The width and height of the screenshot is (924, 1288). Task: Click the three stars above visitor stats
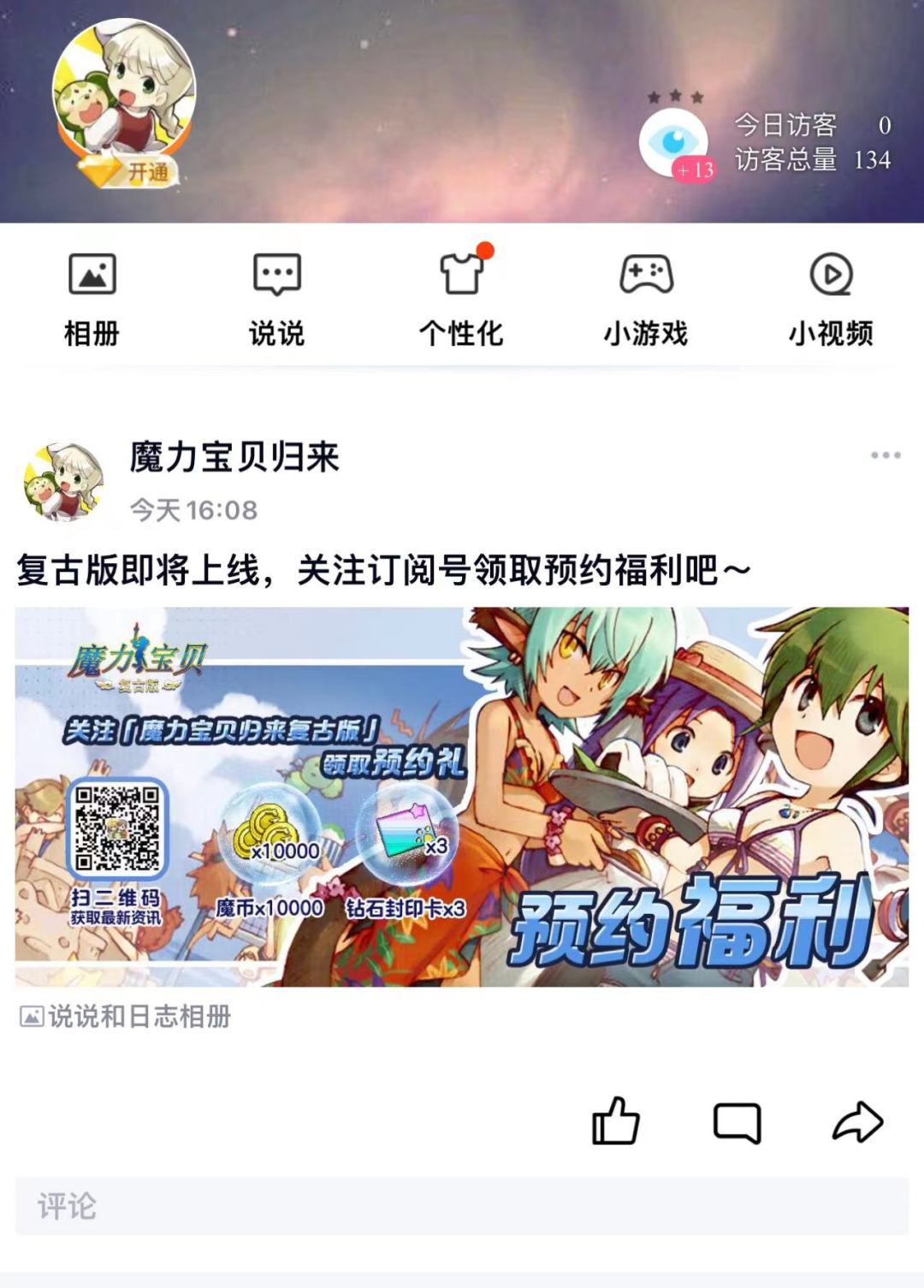coord(675,97)
